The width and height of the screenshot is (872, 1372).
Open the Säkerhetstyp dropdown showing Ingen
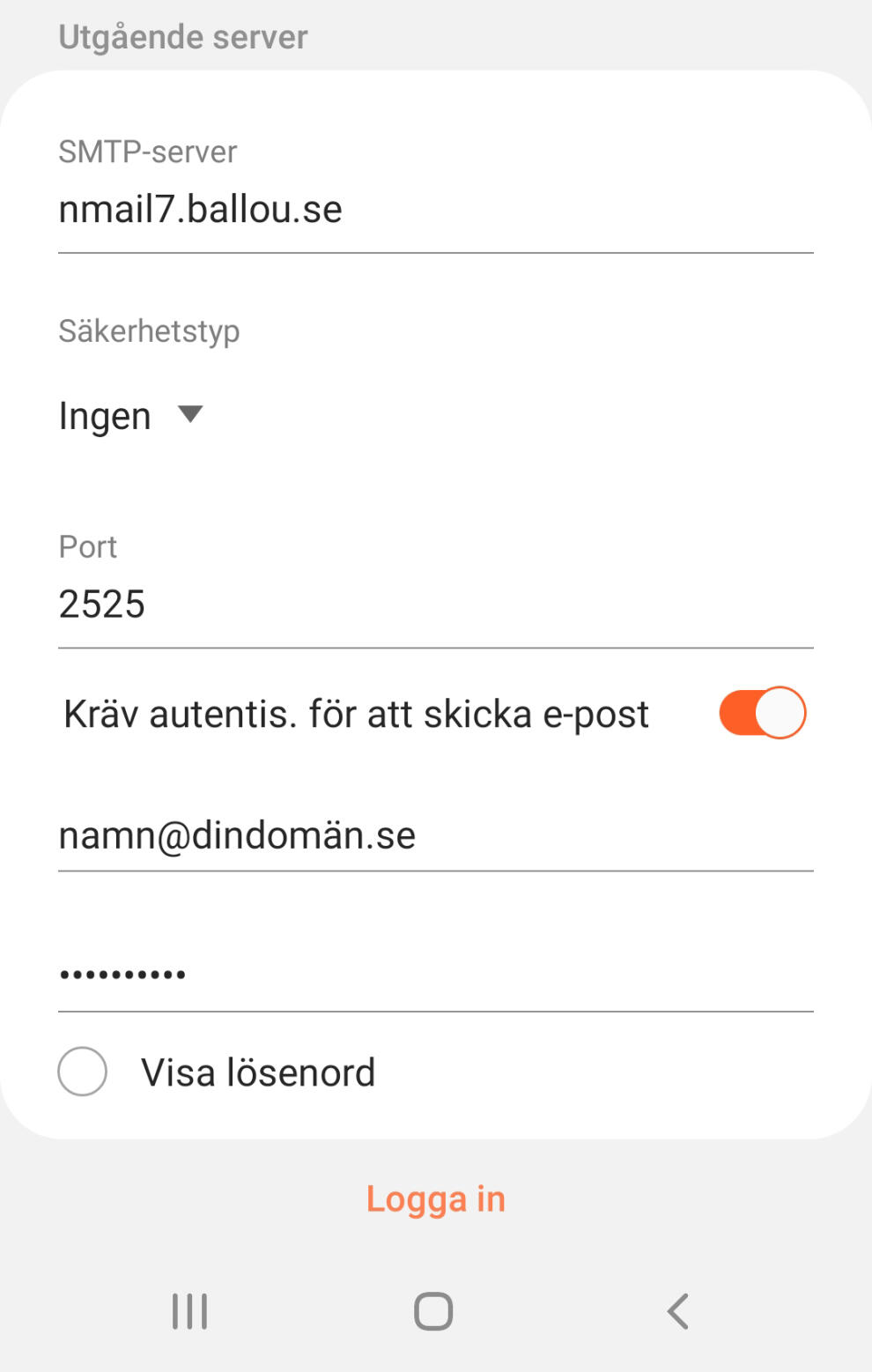click(x=130, y=415)
